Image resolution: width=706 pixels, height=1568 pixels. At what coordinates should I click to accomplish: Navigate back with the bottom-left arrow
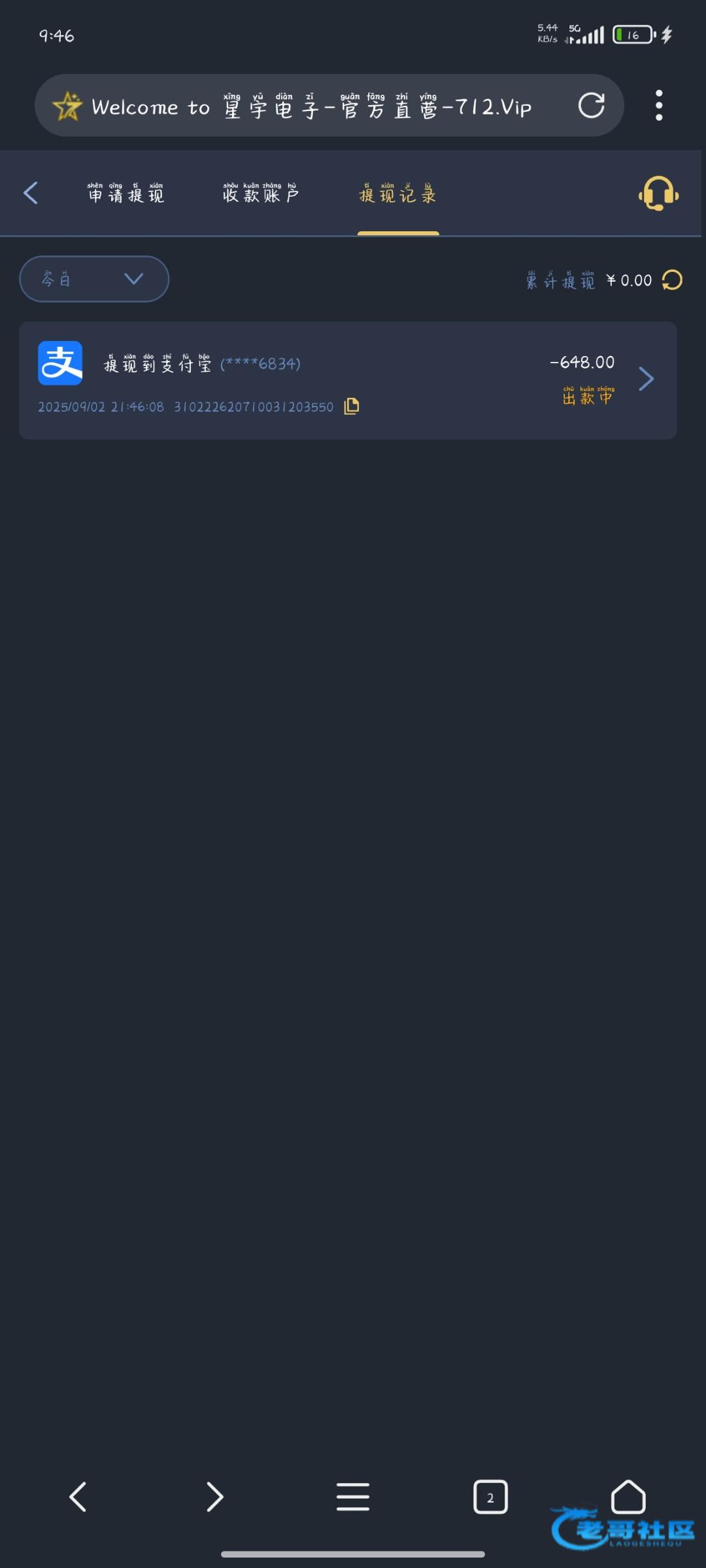coord(78,1496)
